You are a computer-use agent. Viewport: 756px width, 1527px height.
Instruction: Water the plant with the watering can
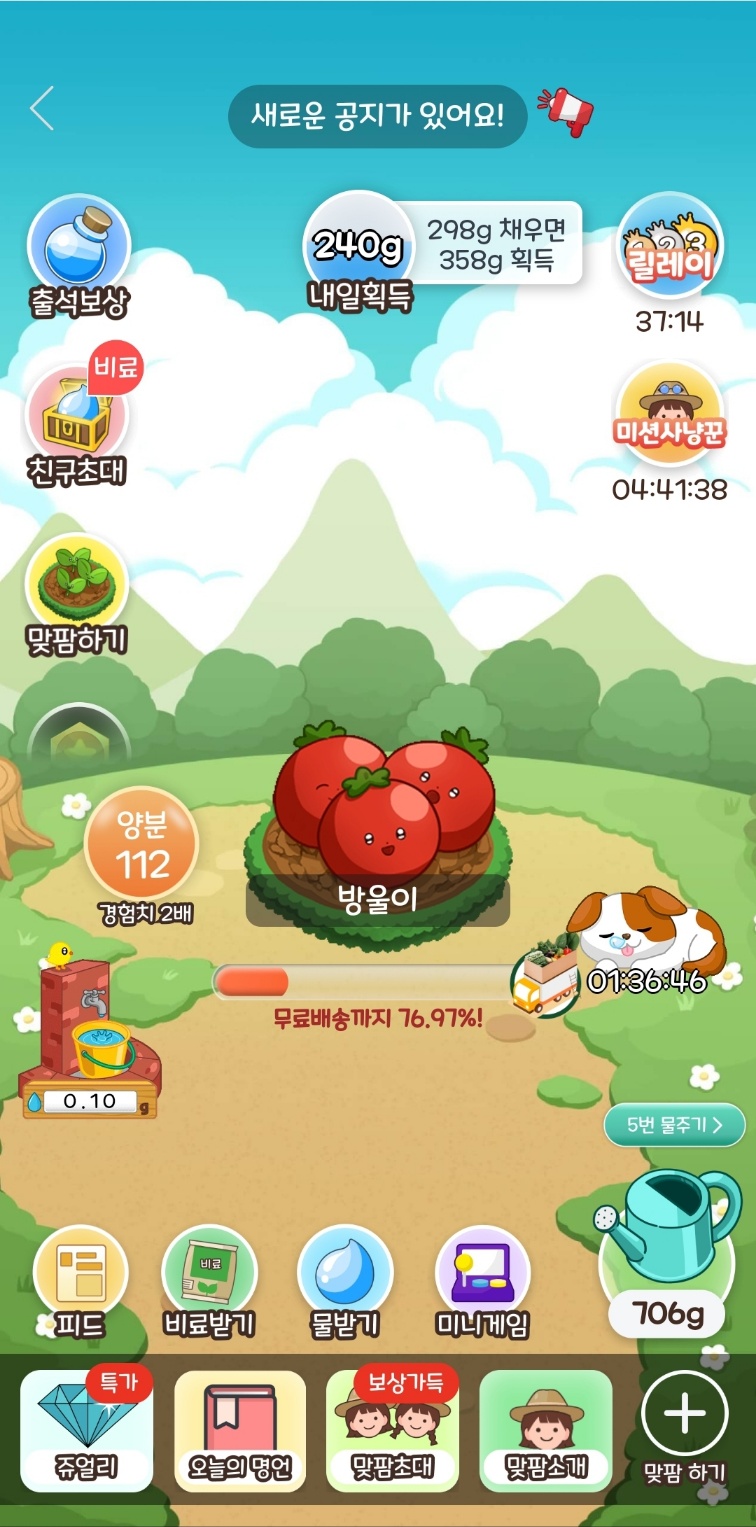point(670,1230)
